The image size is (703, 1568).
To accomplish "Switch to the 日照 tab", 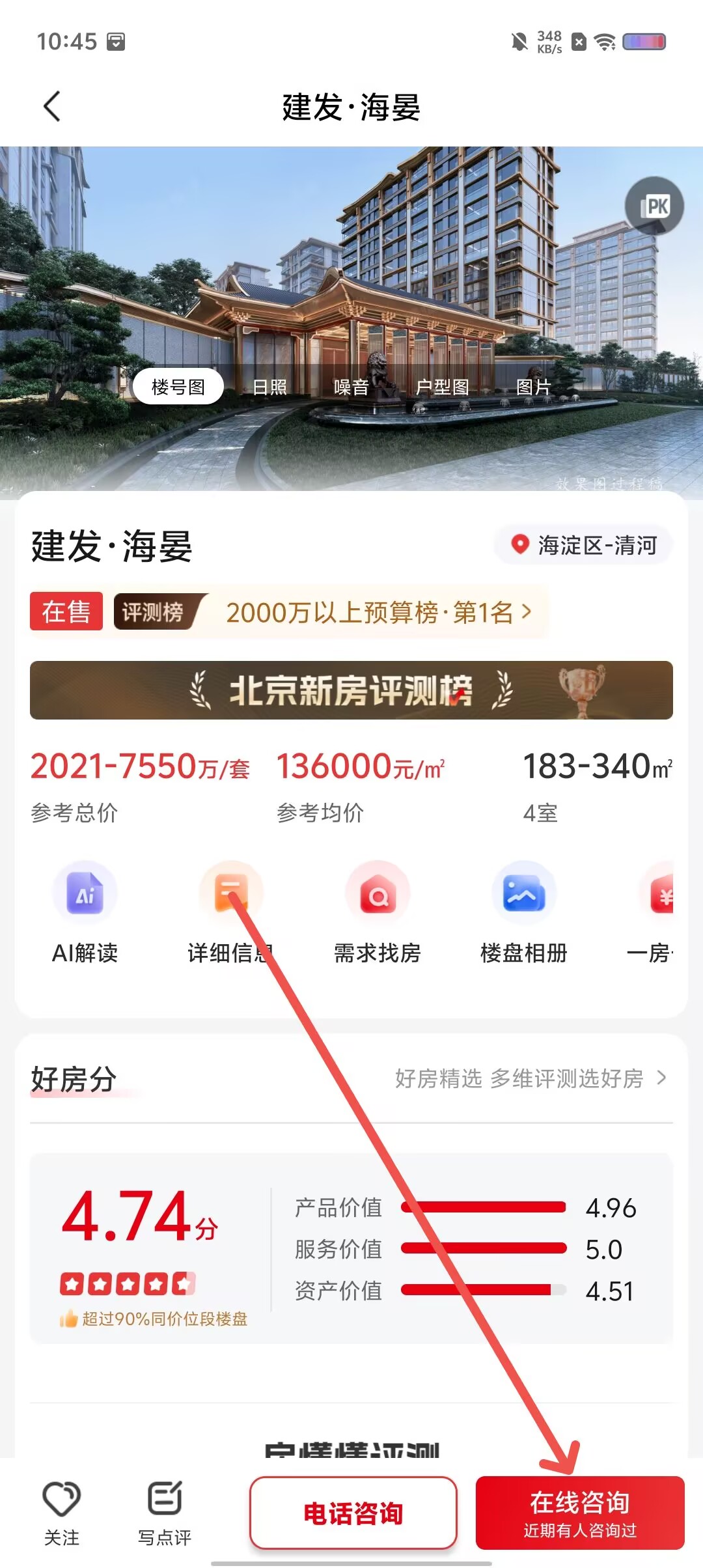I will click(269, 387).
